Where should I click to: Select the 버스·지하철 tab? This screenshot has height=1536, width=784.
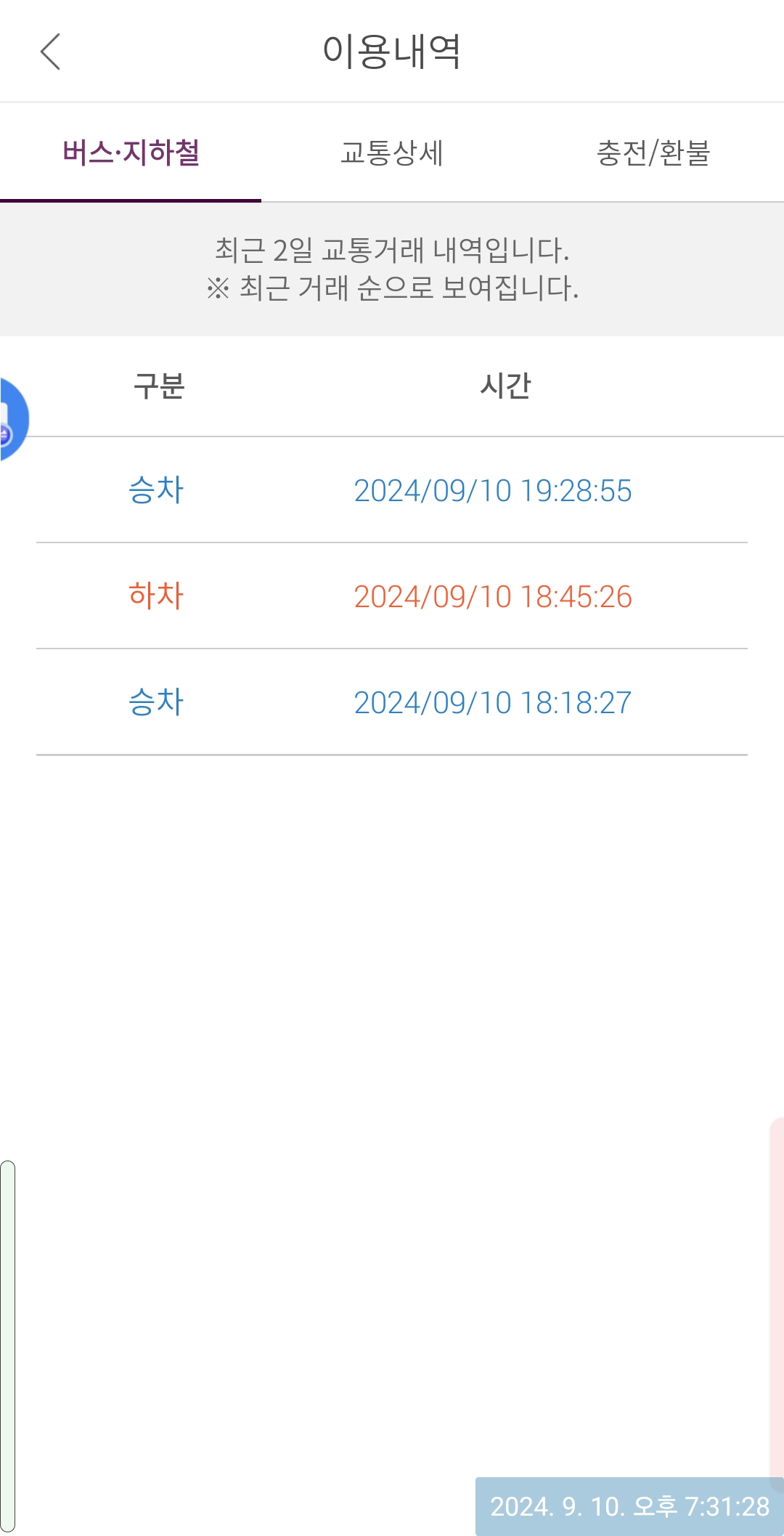[x=131, y=153]
